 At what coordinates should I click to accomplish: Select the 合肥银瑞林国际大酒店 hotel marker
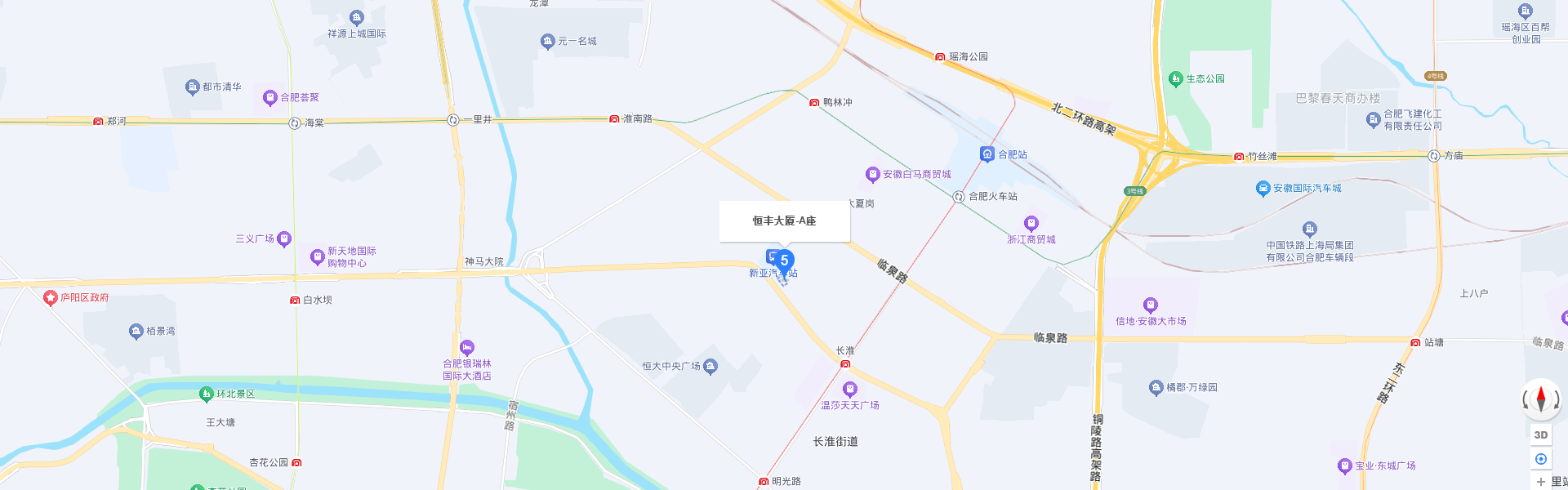point(467,348)
